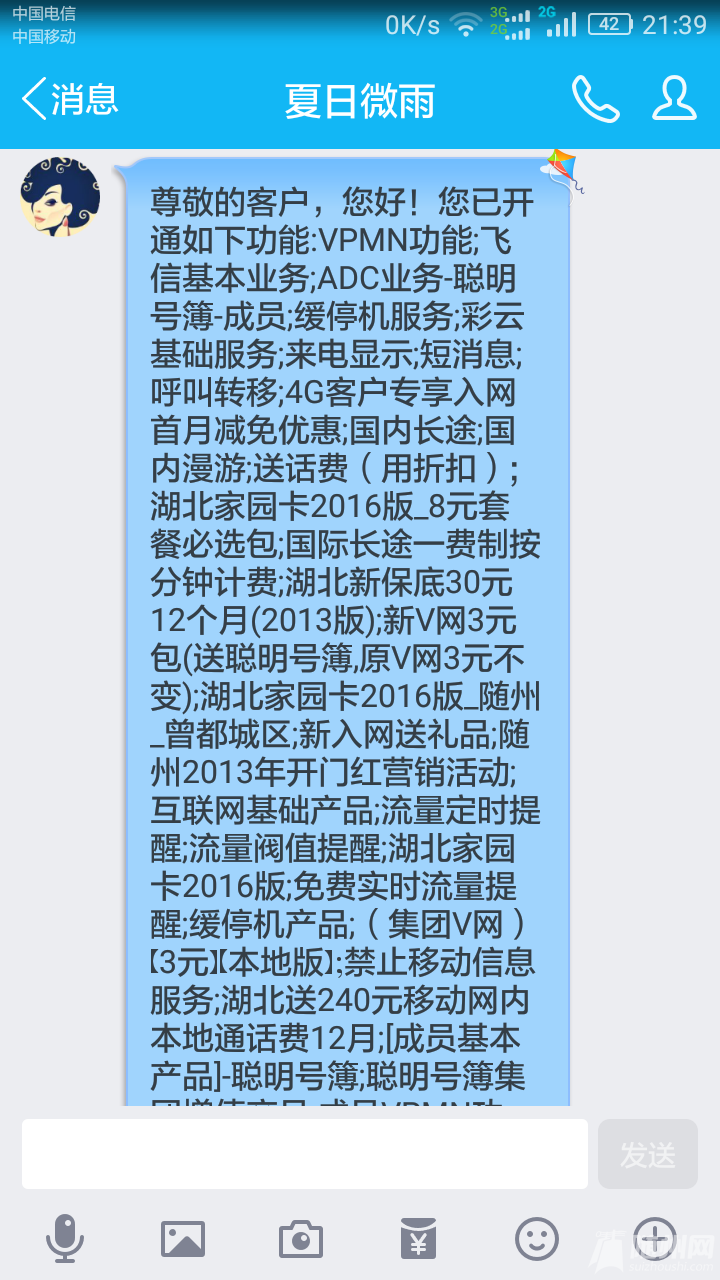The image size is (720, 1280).
Task: Expand more attachment options with plus
Action: click(655, 1239)
